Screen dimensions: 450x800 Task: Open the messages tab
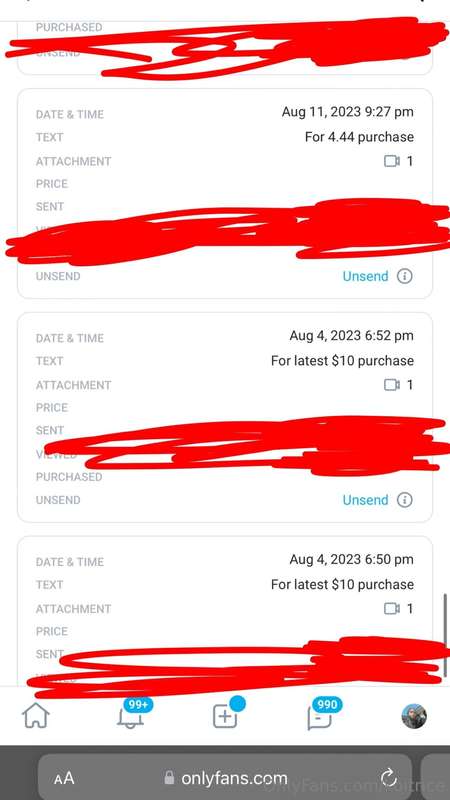(x=320, y=714)
